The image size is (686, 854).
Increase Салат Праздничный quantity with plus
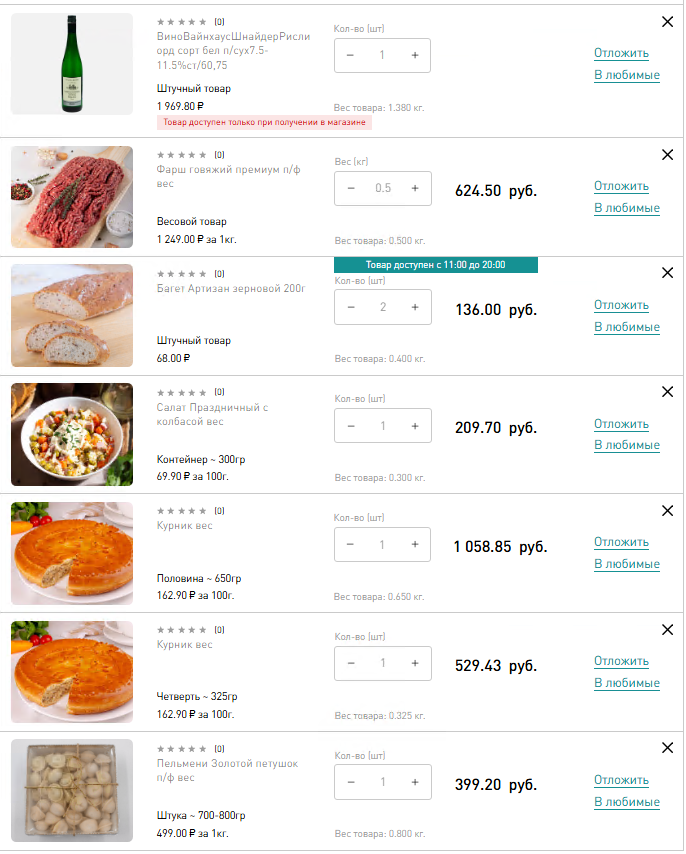[415, 426]
